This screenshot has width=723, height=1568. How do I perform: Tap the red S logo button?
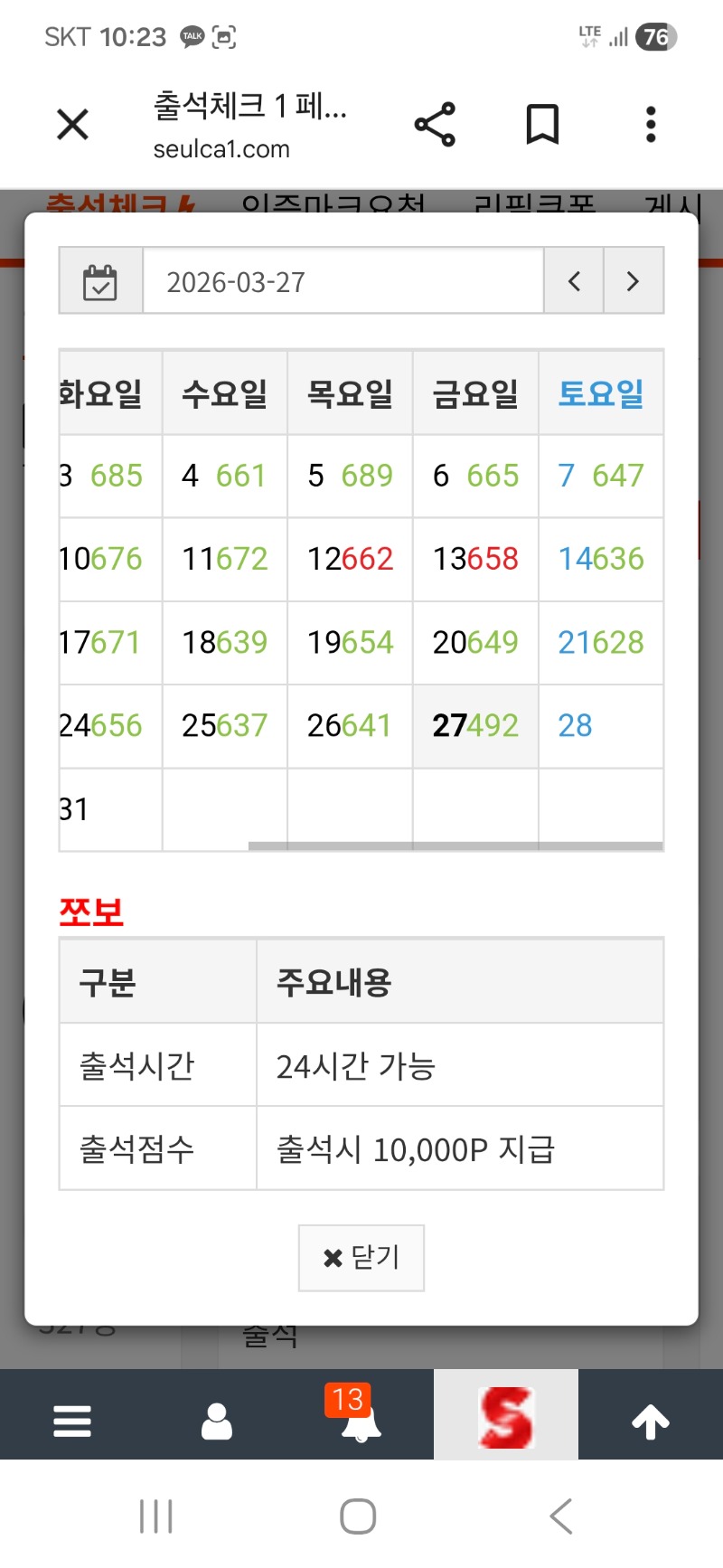coord(506,1417)
